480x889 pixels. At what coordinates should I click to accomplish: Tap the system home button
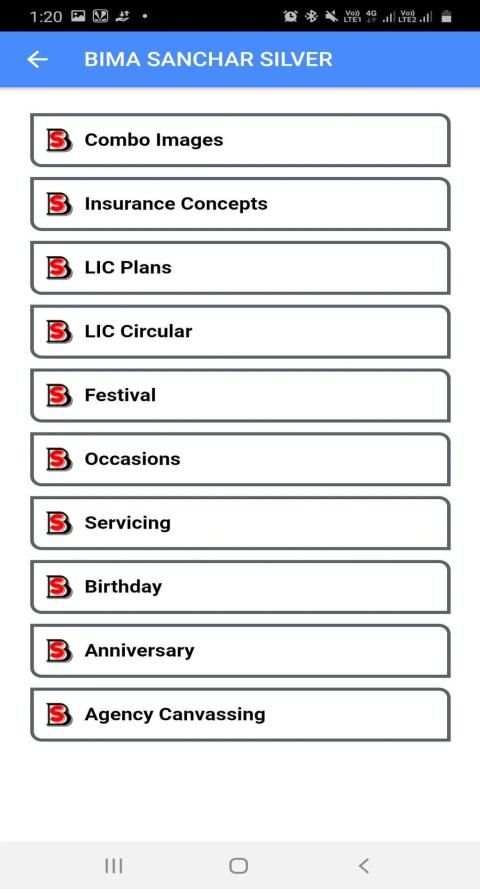[x=239, y=866]
